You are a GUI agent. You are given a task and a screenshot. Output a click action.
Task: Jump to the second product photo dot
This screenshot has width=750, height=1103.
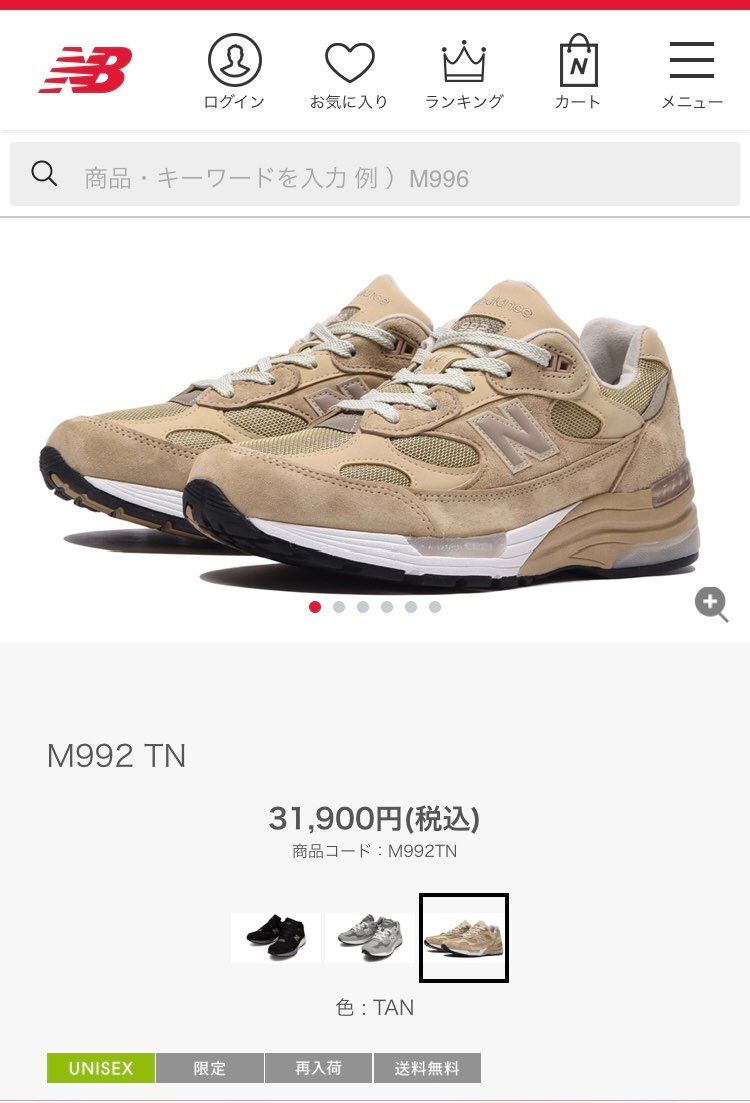pos(339,607)
